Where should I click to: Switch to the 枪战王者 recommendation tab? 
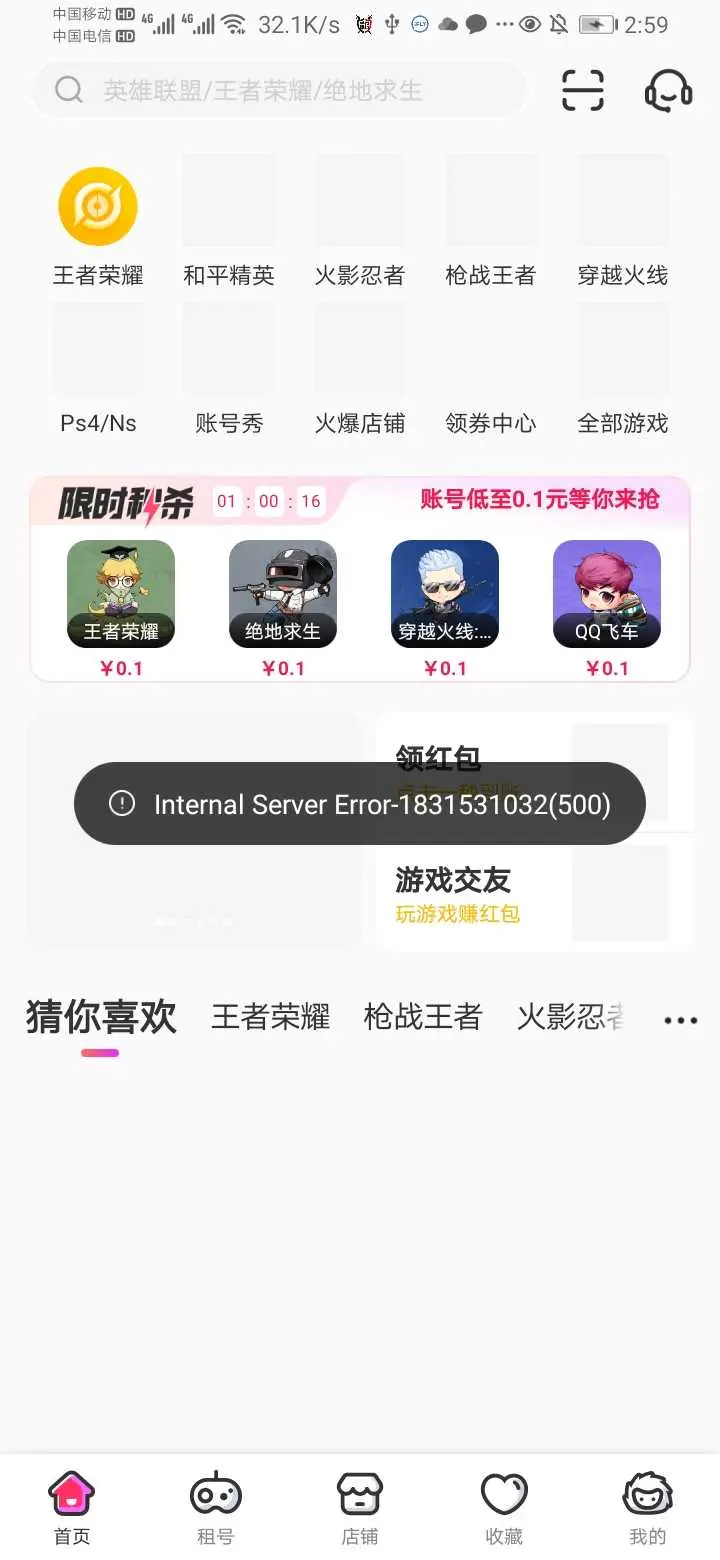tap(423, 1017)
